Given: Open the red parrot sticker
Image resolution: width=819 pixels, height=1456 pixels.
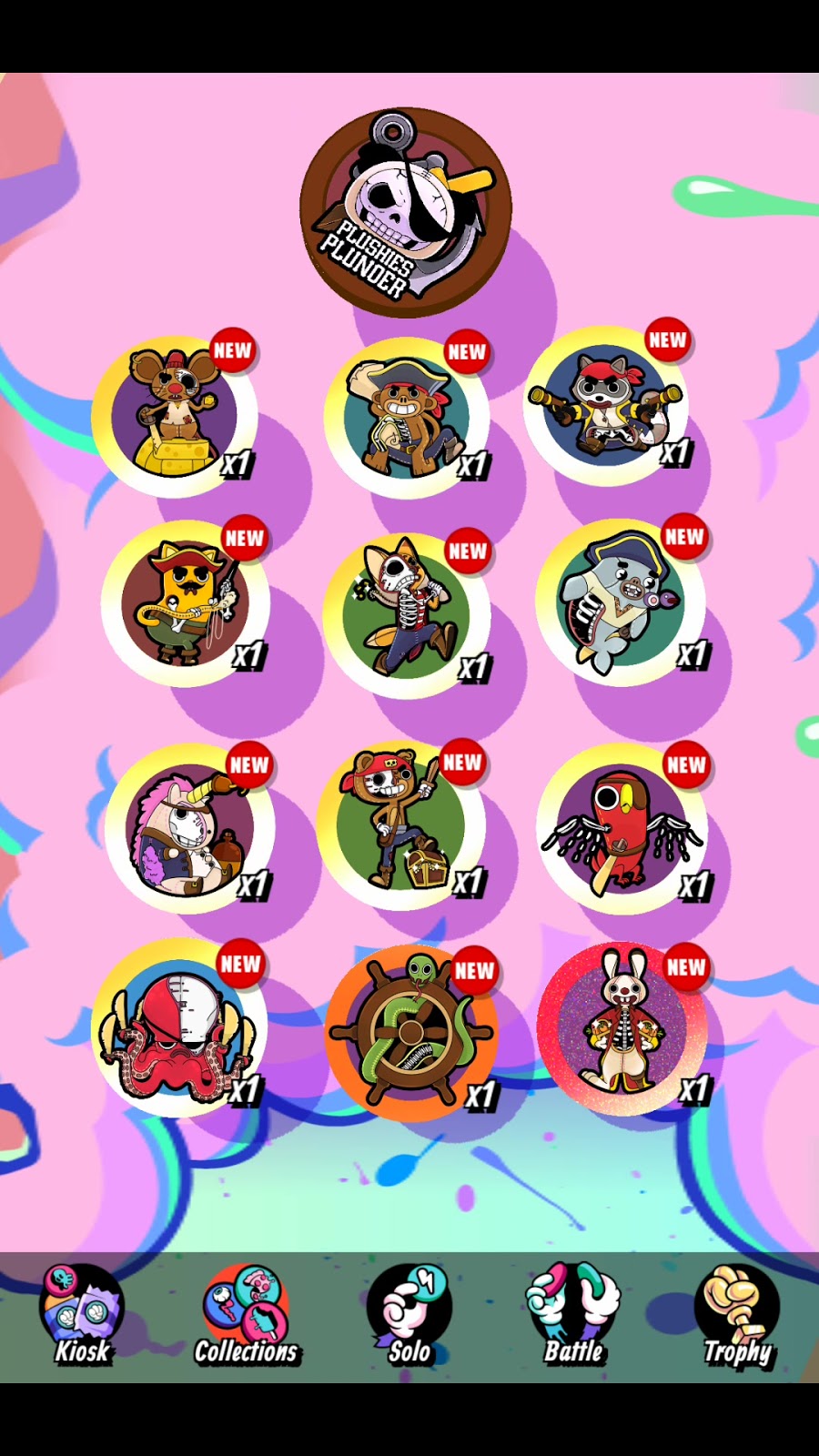Looking at the screenshot, I should [622, 828].
